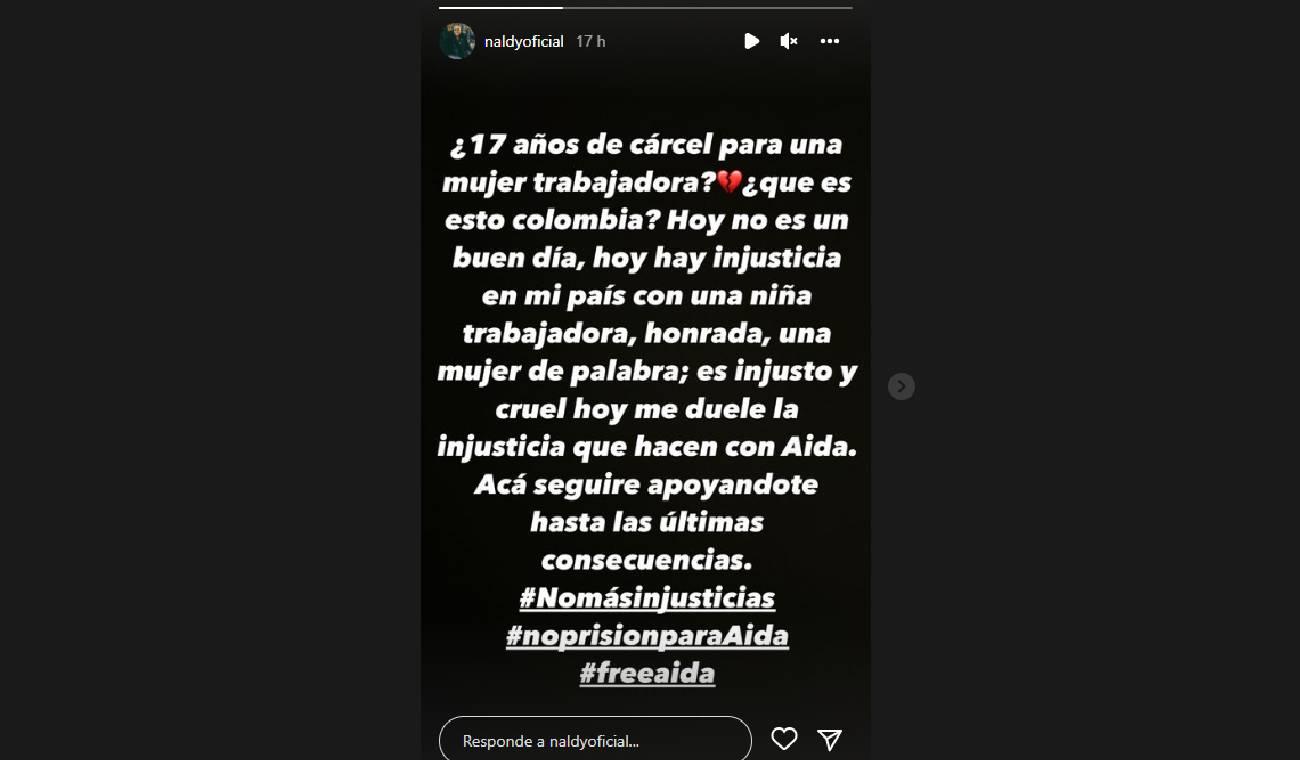Unmute the story audio
1300x760 pixels.
tap(789, 41)
